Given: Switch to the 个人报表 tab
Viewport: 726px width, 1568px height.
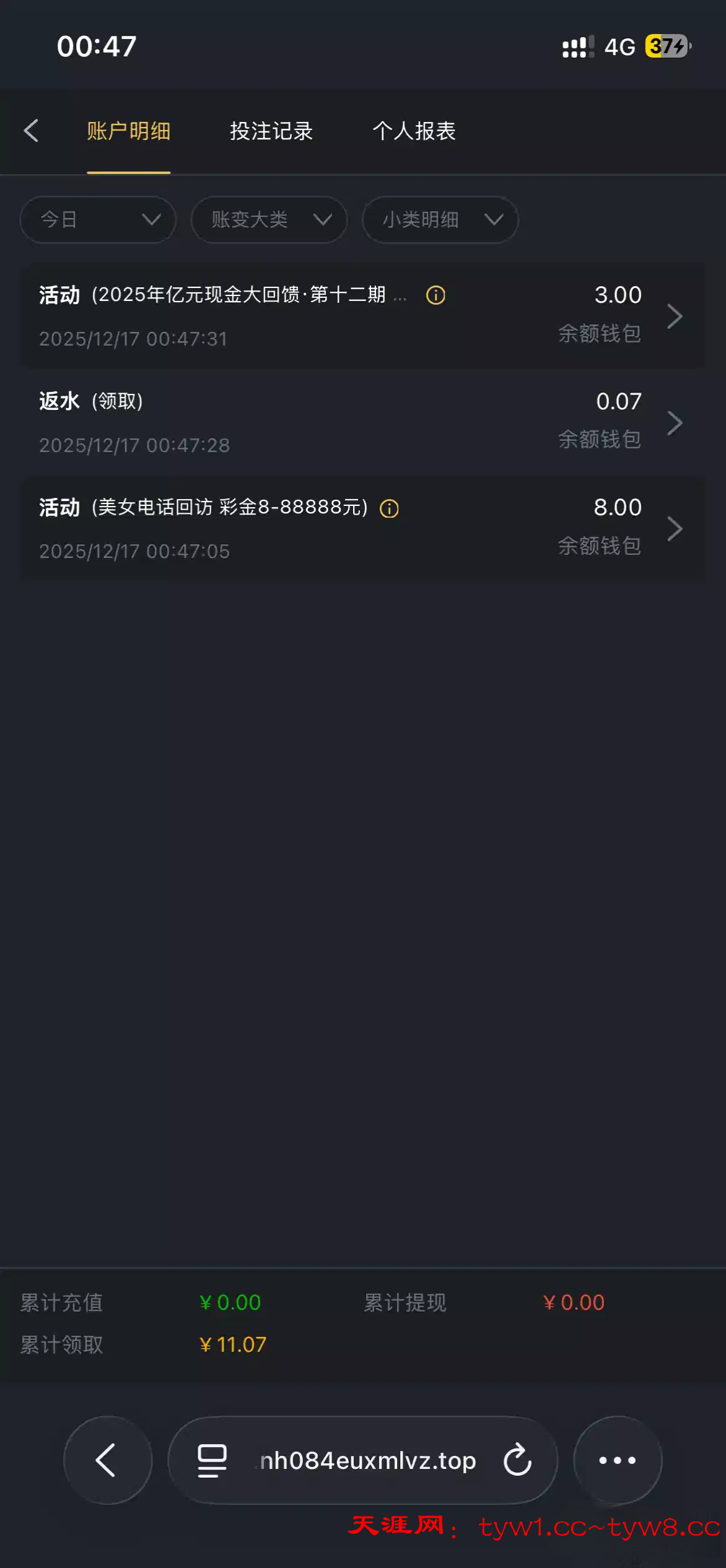Looking at the screenshot, I should [x=414, y=131].
